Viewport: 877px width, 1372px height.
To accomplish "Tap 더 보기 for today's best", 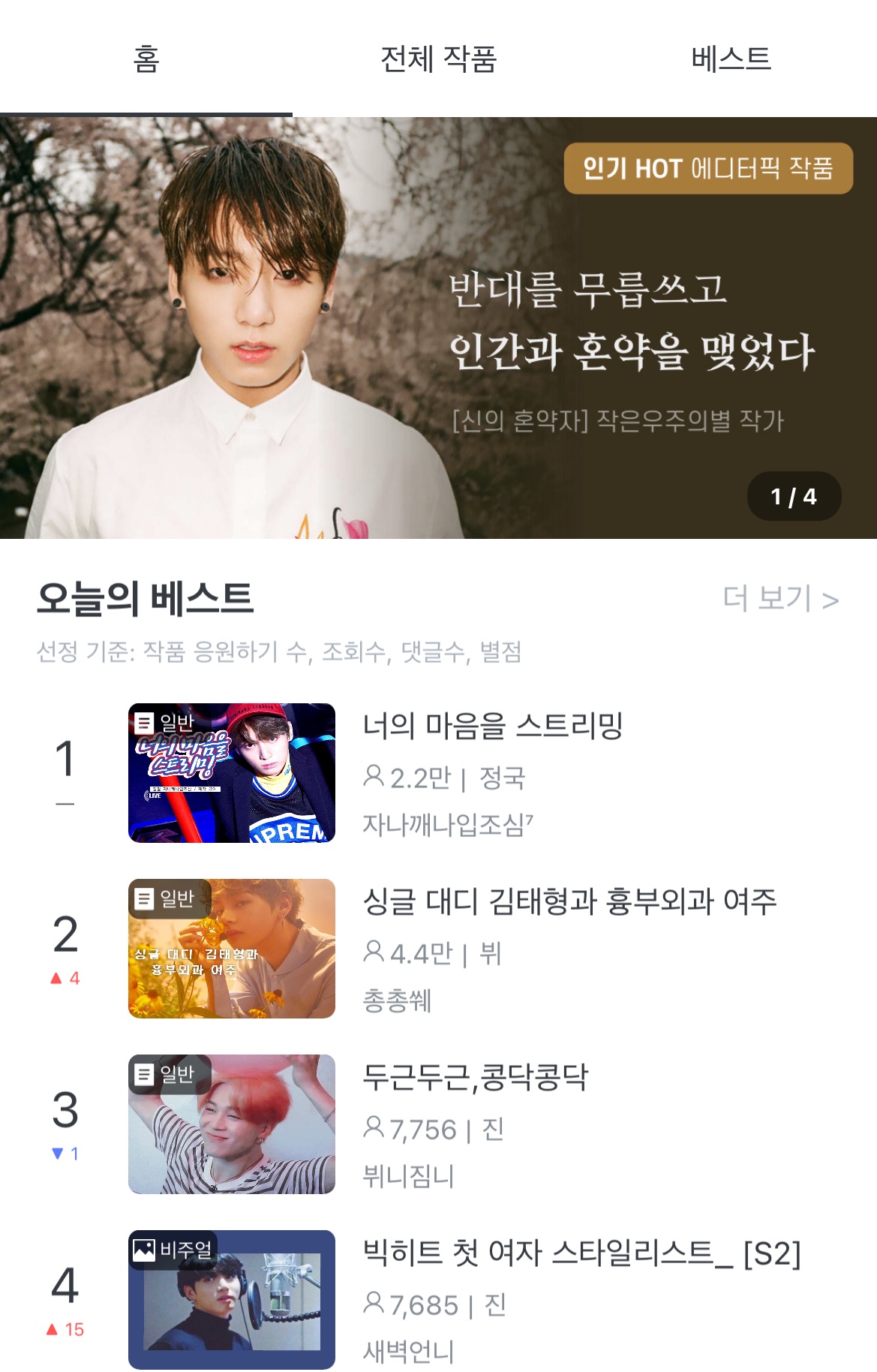I will [x=780, y=599].
